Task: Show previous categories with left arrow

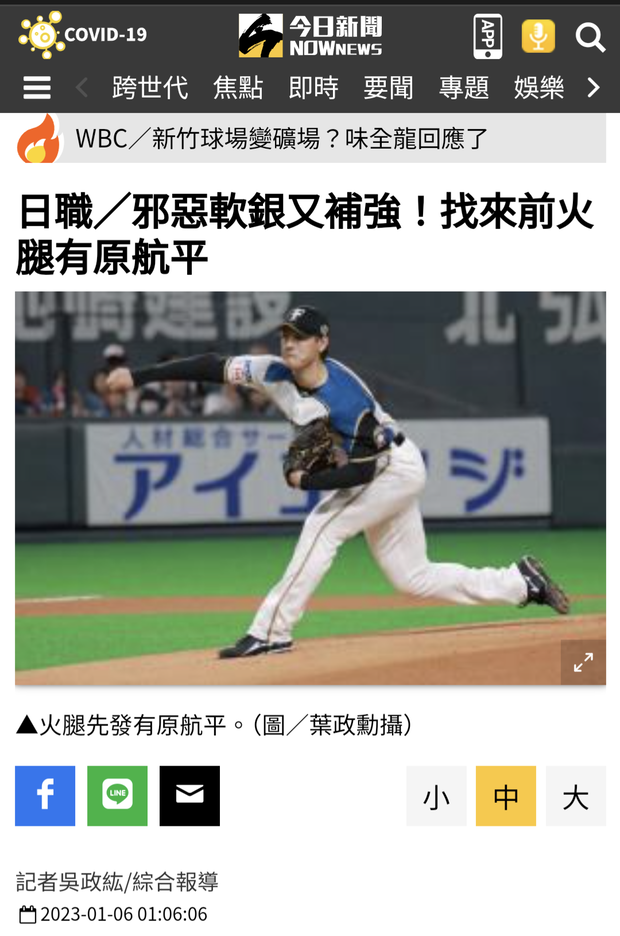Action: point(82,88)
